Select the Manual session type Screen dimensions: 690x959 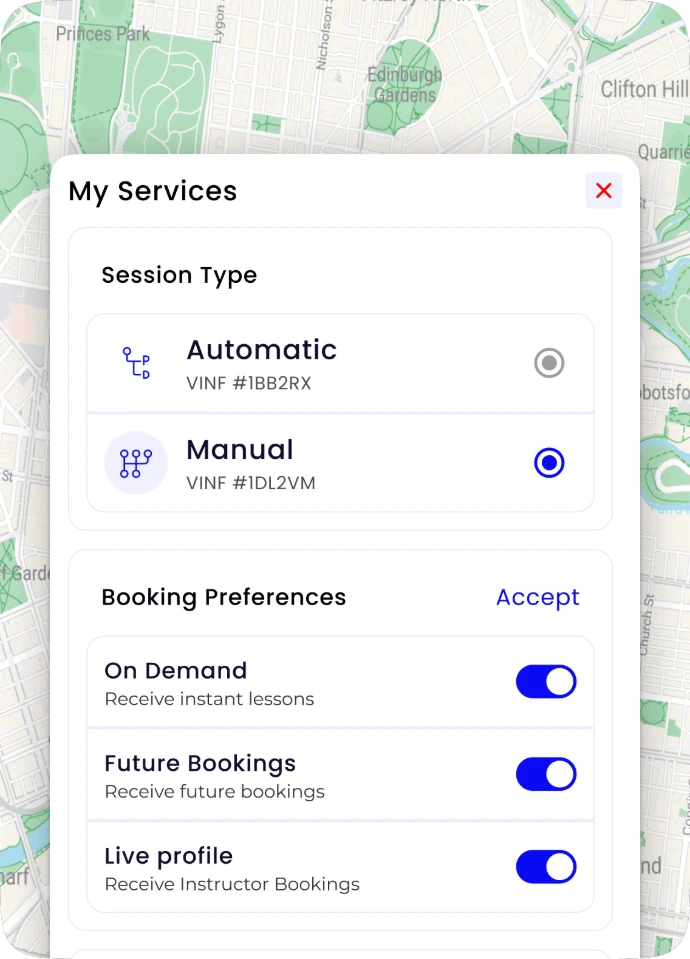click(548, 463)
